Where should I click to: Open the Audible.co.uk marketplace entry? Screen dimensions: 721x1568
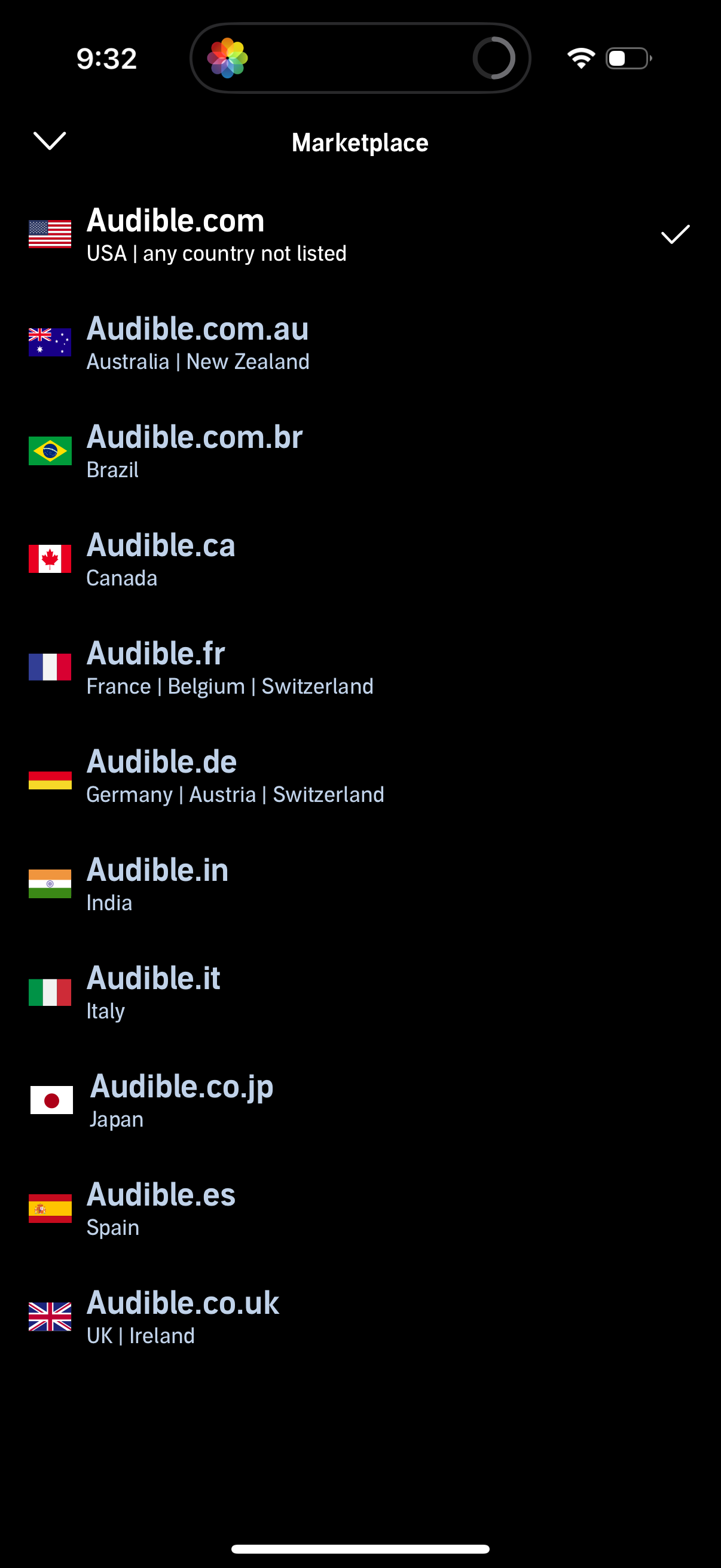(x=182, y=1304)
